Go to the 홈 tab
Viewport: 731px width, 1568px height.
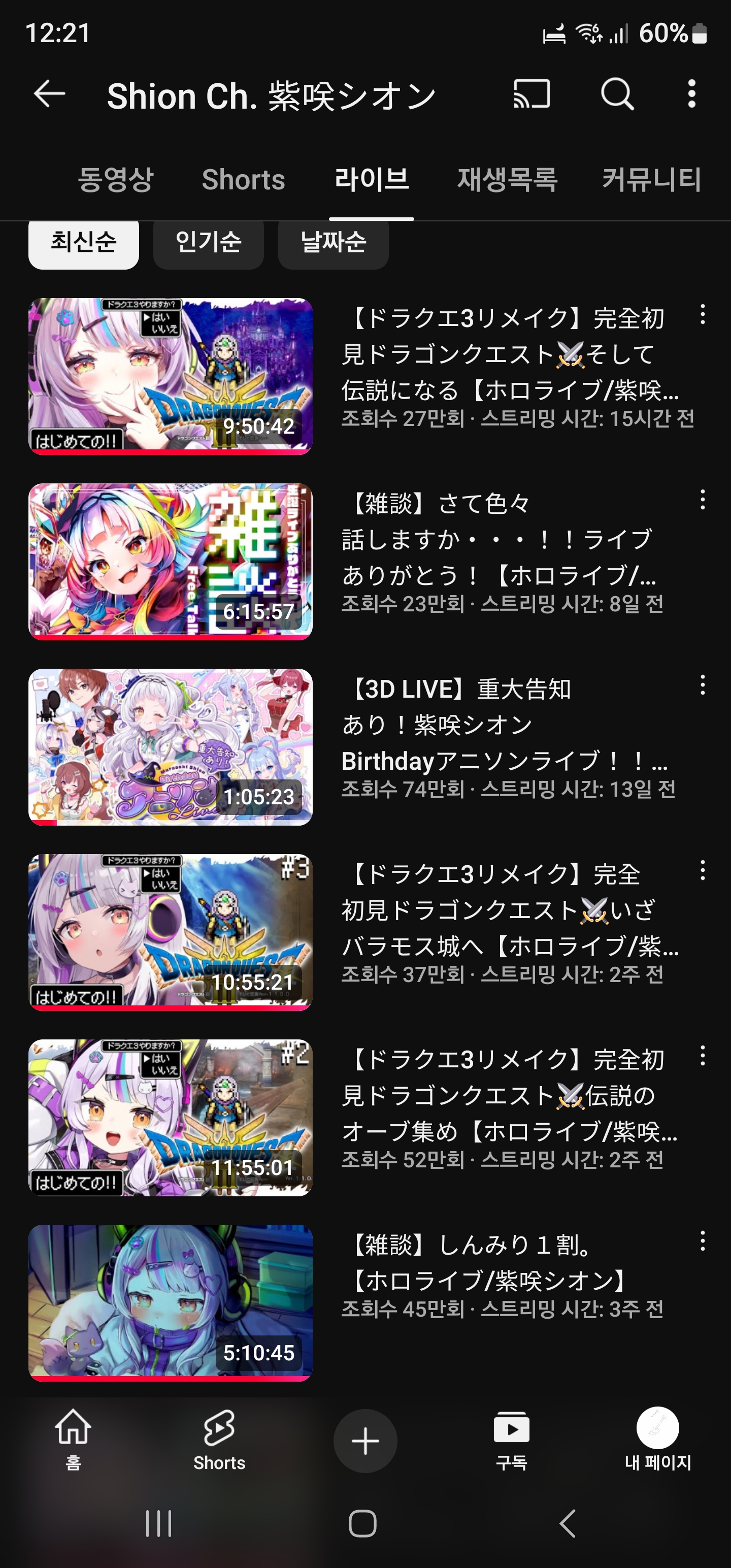click(x=73, y=1440)
